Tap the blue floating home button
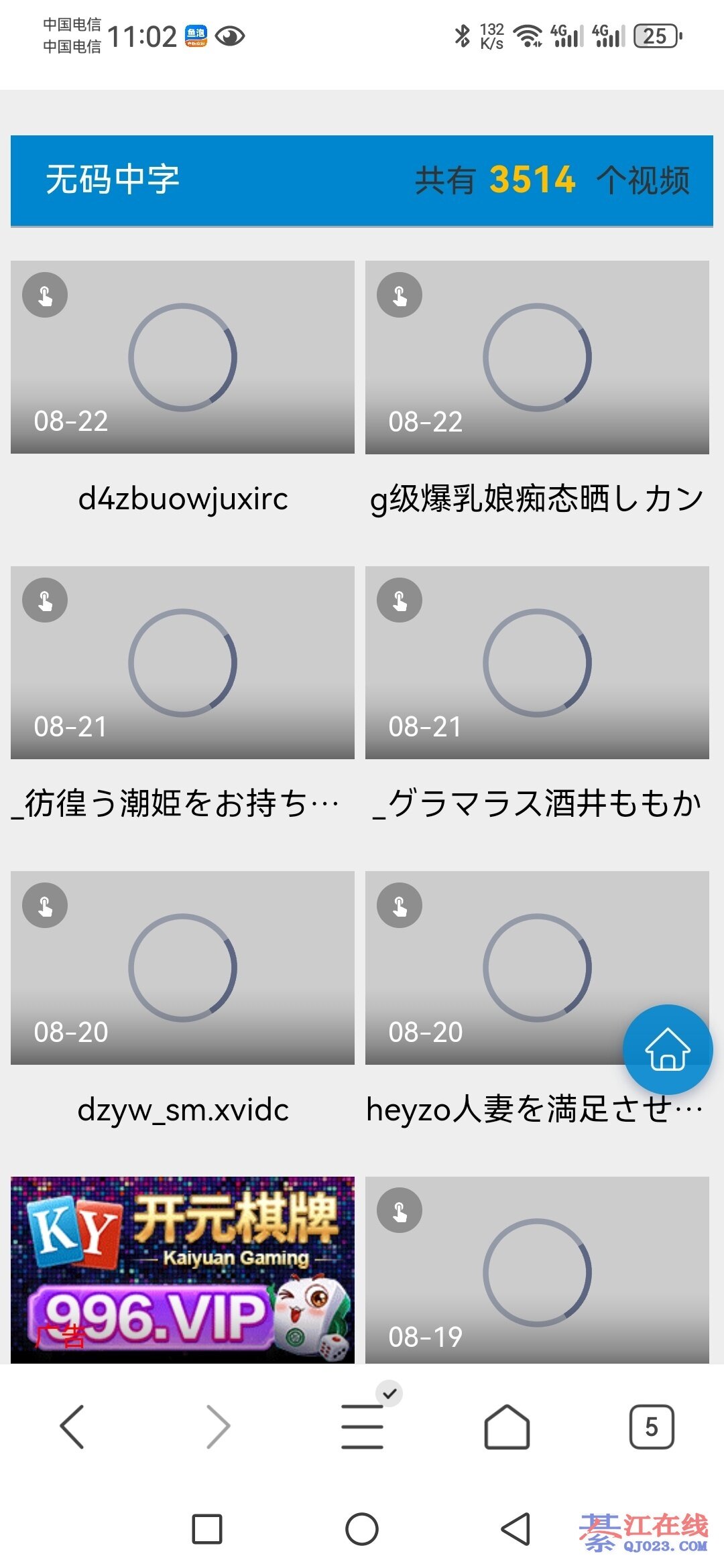This screenshot has width=724, height=1568. tap(668, 1049)
